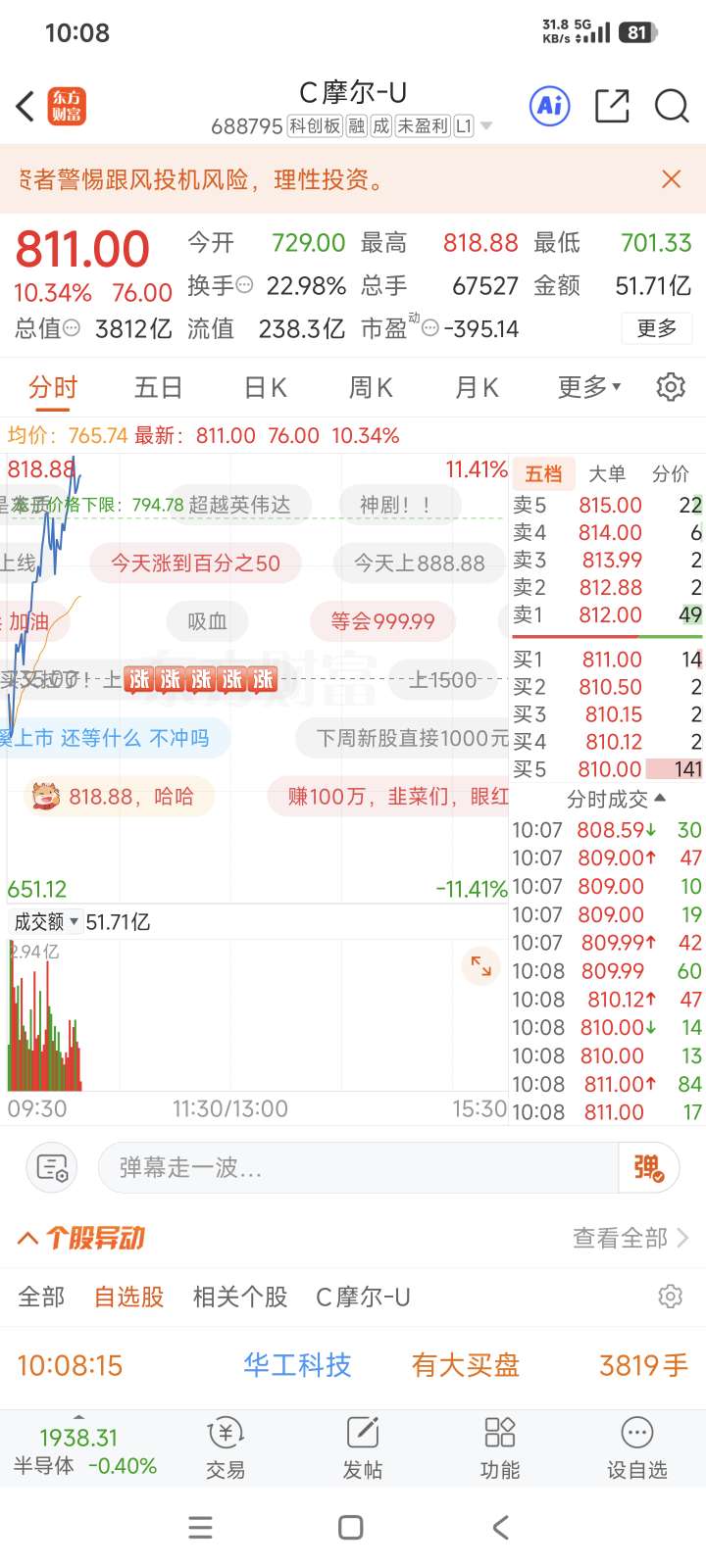The height and width of the screenshot is (1568, 706).
Task: Open the Ai assistant icon
Action: pyautogui.click(x=550, y=106)
